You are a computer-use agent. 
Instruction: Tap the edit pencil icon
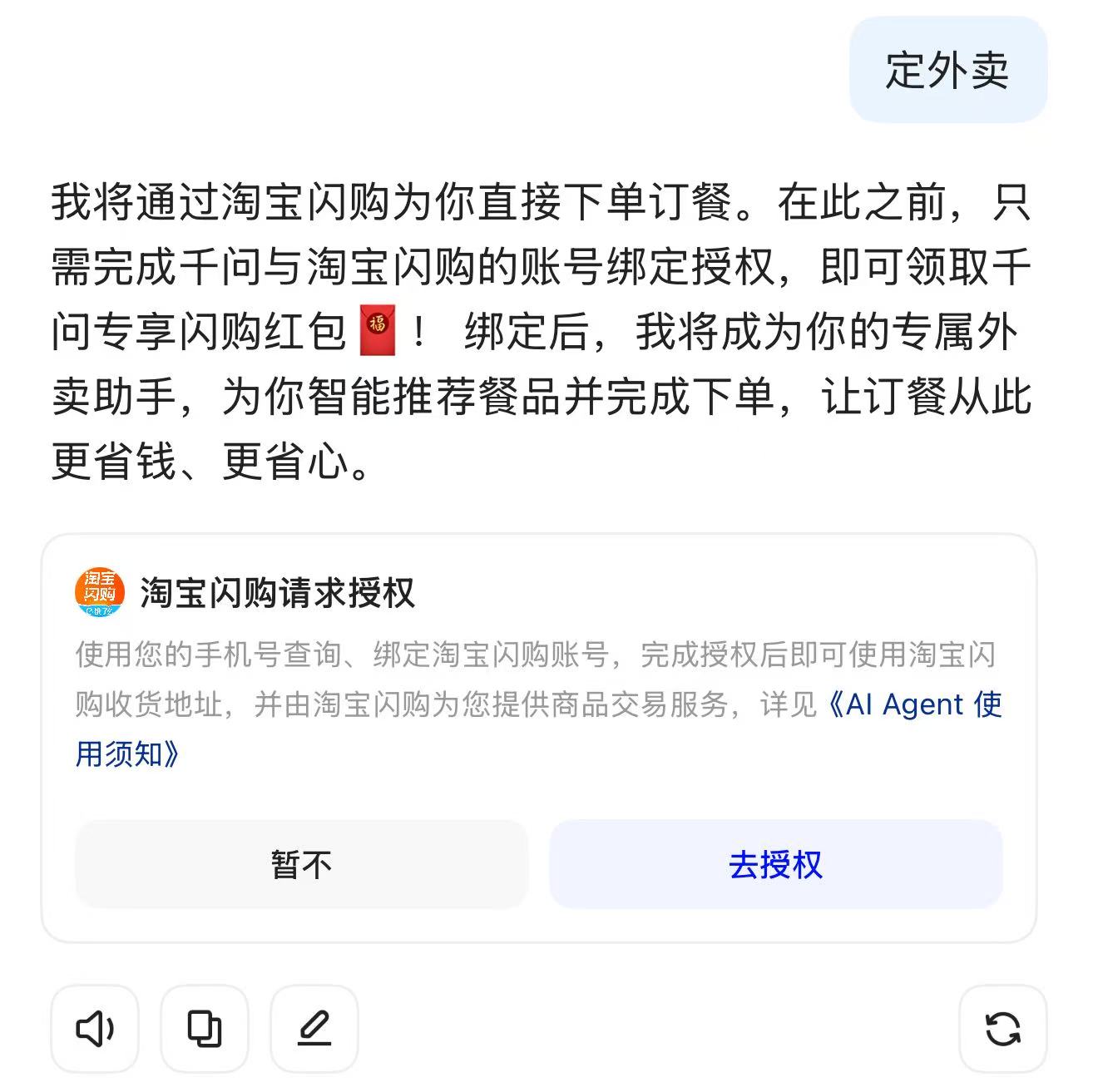pos(314,1029)
